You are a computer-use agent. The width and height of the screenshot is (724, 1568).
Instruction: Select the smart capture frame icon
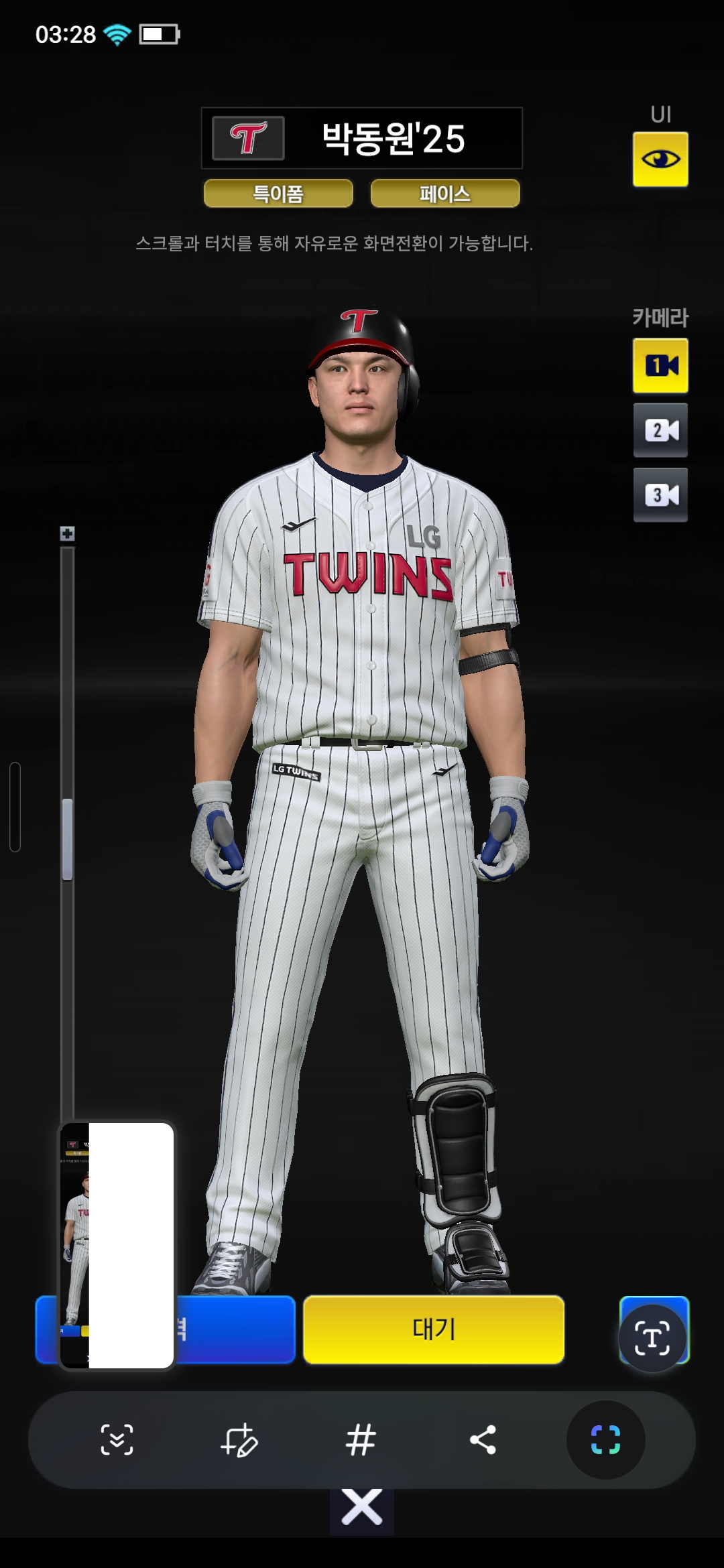(x=605, y=1439)
